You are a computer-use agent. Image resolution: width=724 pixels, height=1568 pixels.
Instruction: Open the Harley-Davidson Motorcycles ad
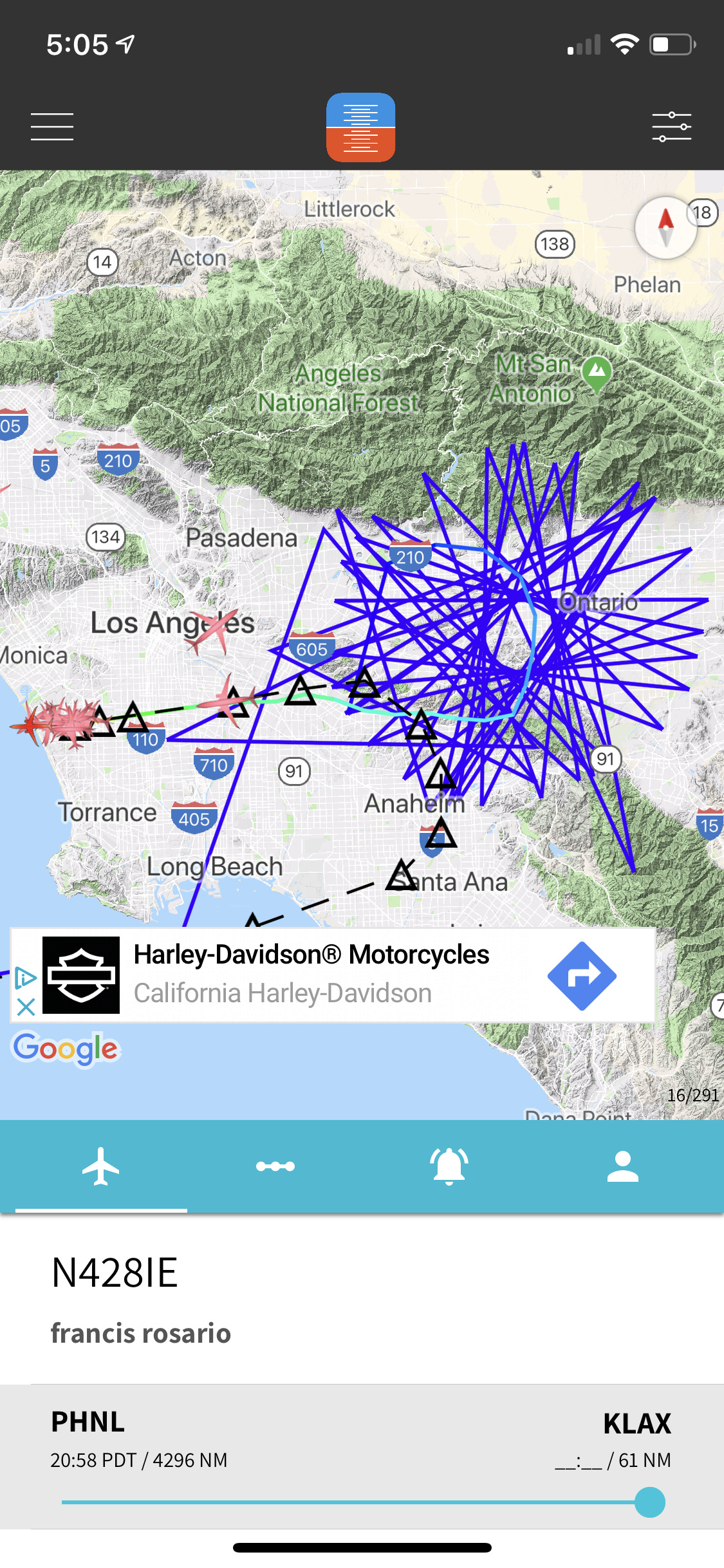pyautogui.click(x=311, y=955)
